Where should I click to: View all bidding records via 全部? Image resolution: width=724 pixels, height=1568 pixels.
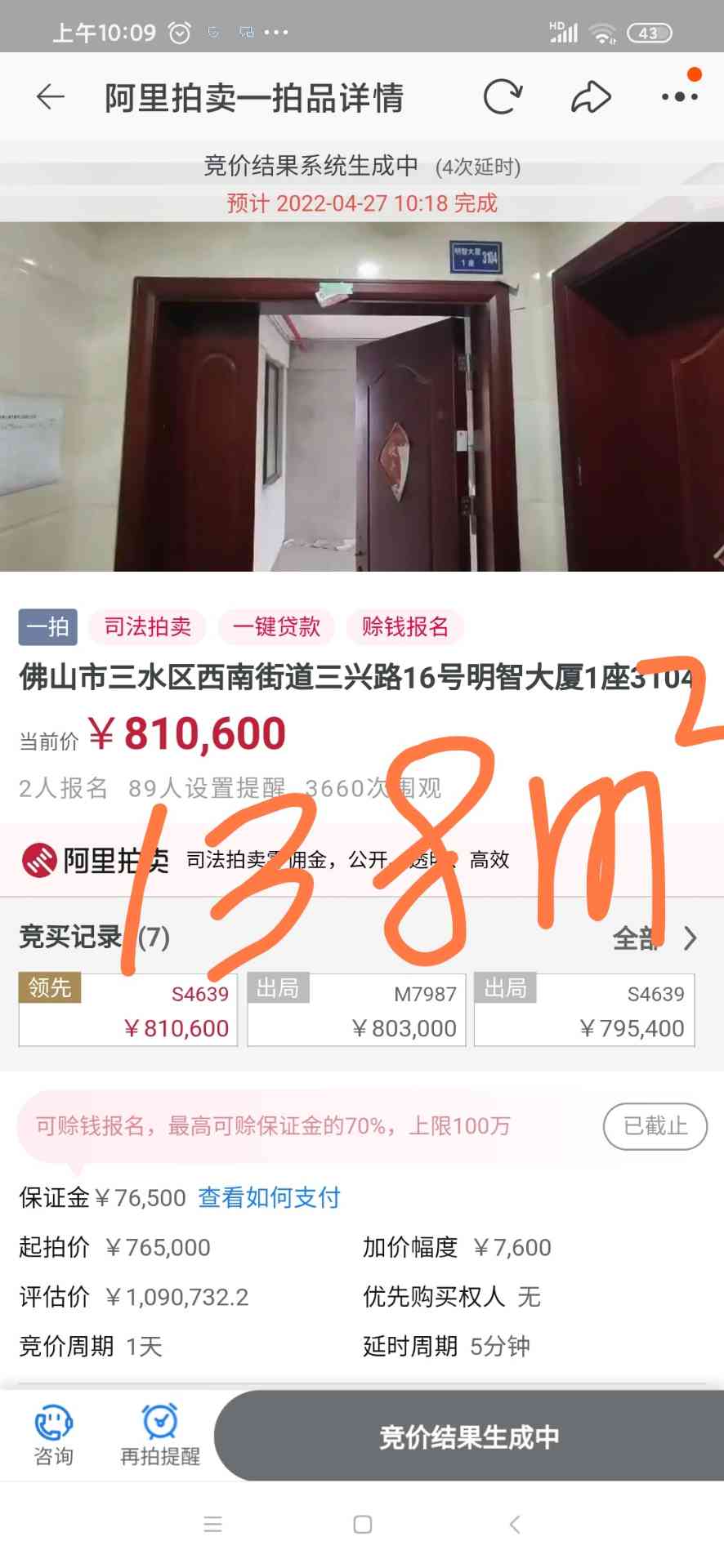[654, 938]
